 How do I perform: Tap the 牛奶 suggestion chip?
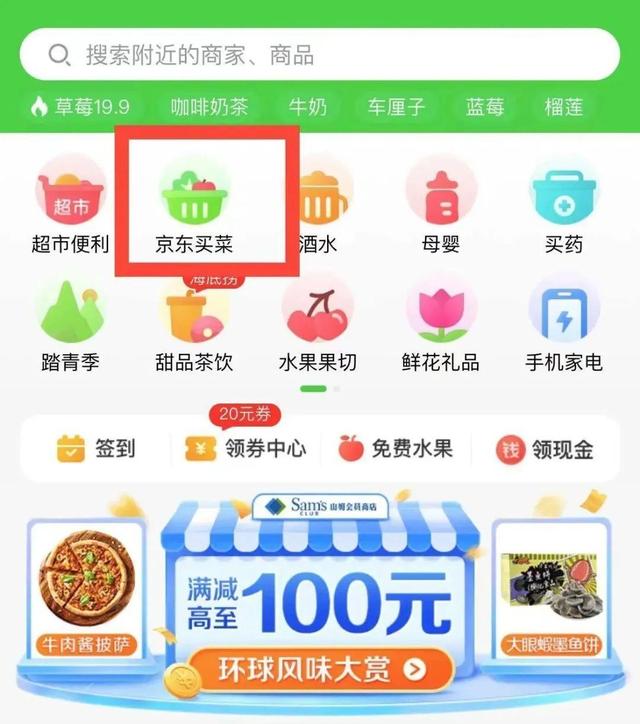pos(308,106)
